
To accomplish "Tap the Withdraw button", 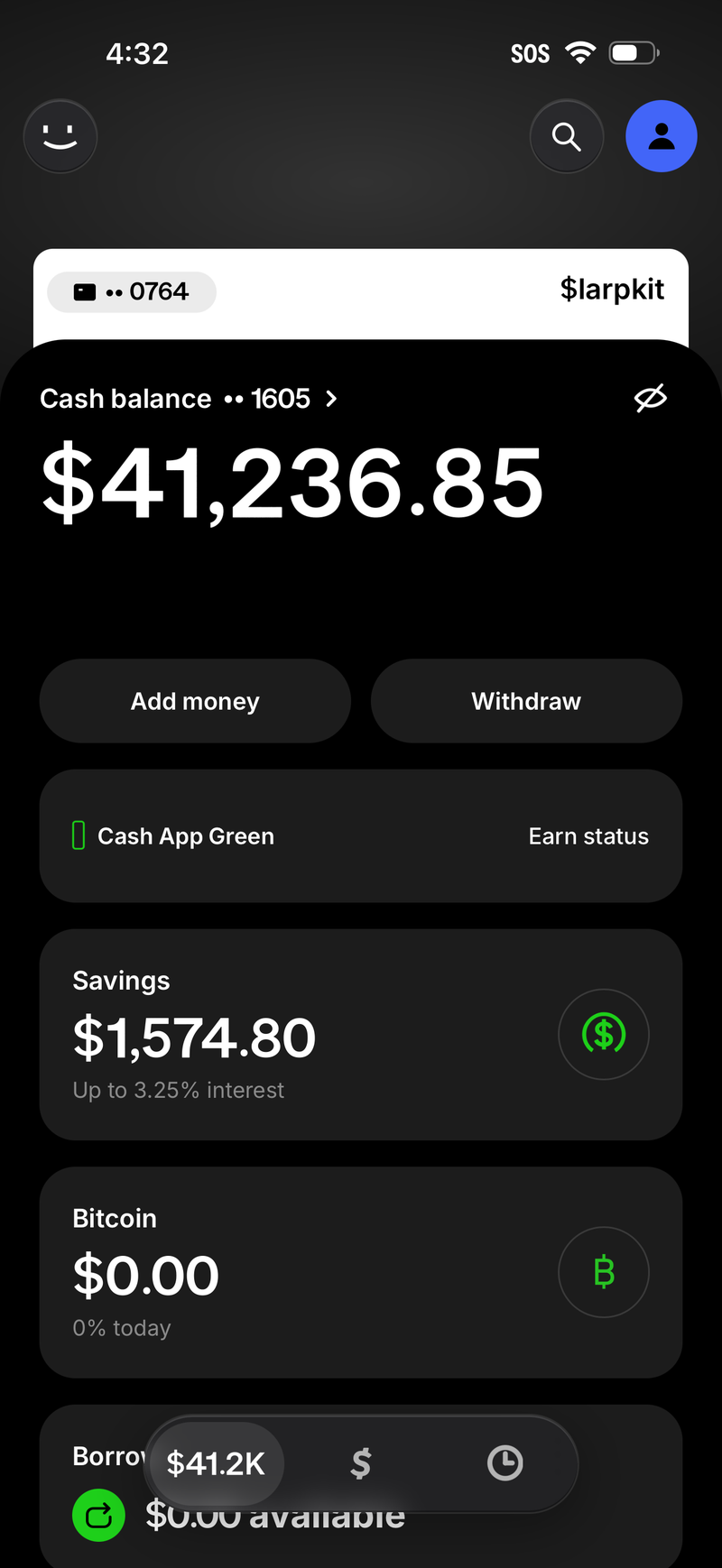I will (x=526, y=701).
